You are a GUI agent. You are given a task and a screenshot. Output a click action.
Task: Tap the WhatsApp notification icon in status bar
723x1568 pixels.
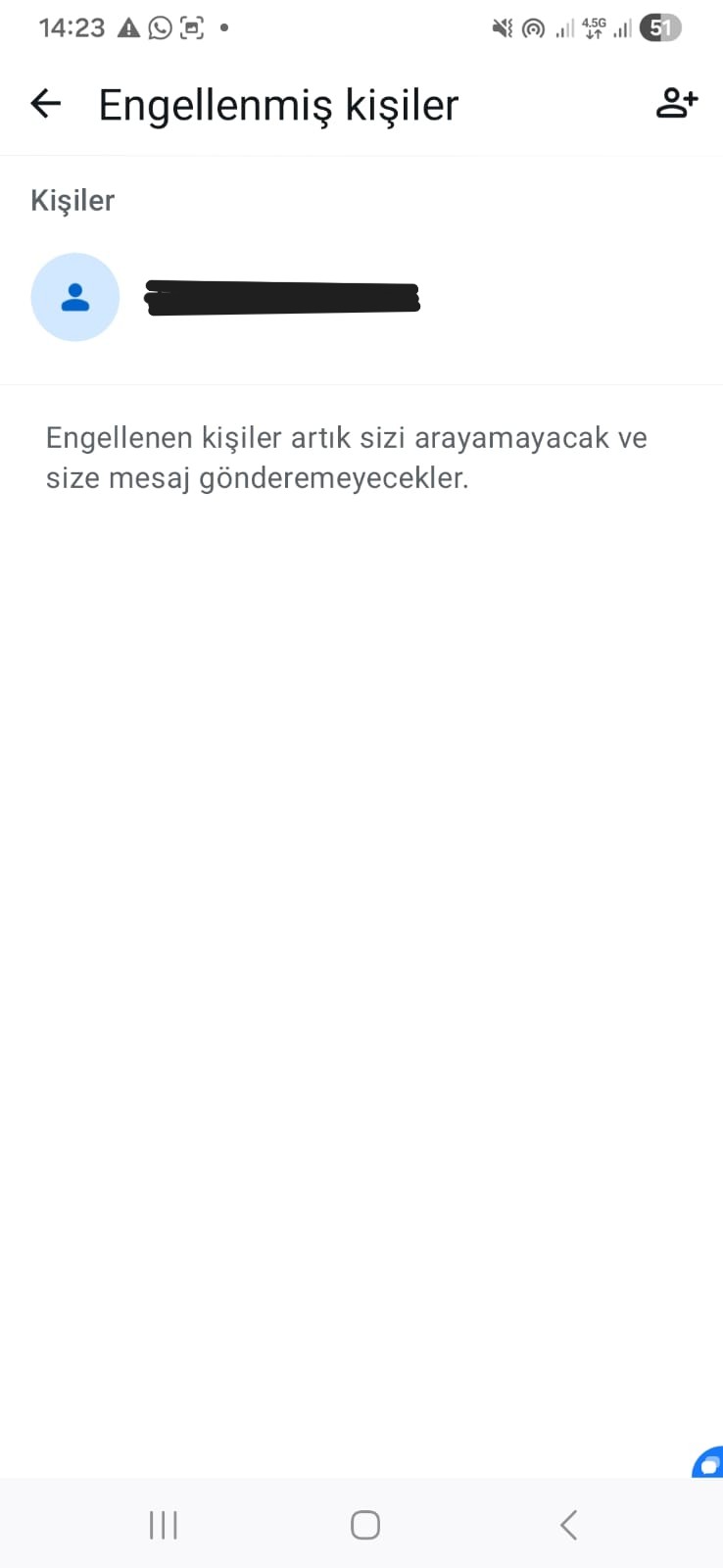pos(158,27)
